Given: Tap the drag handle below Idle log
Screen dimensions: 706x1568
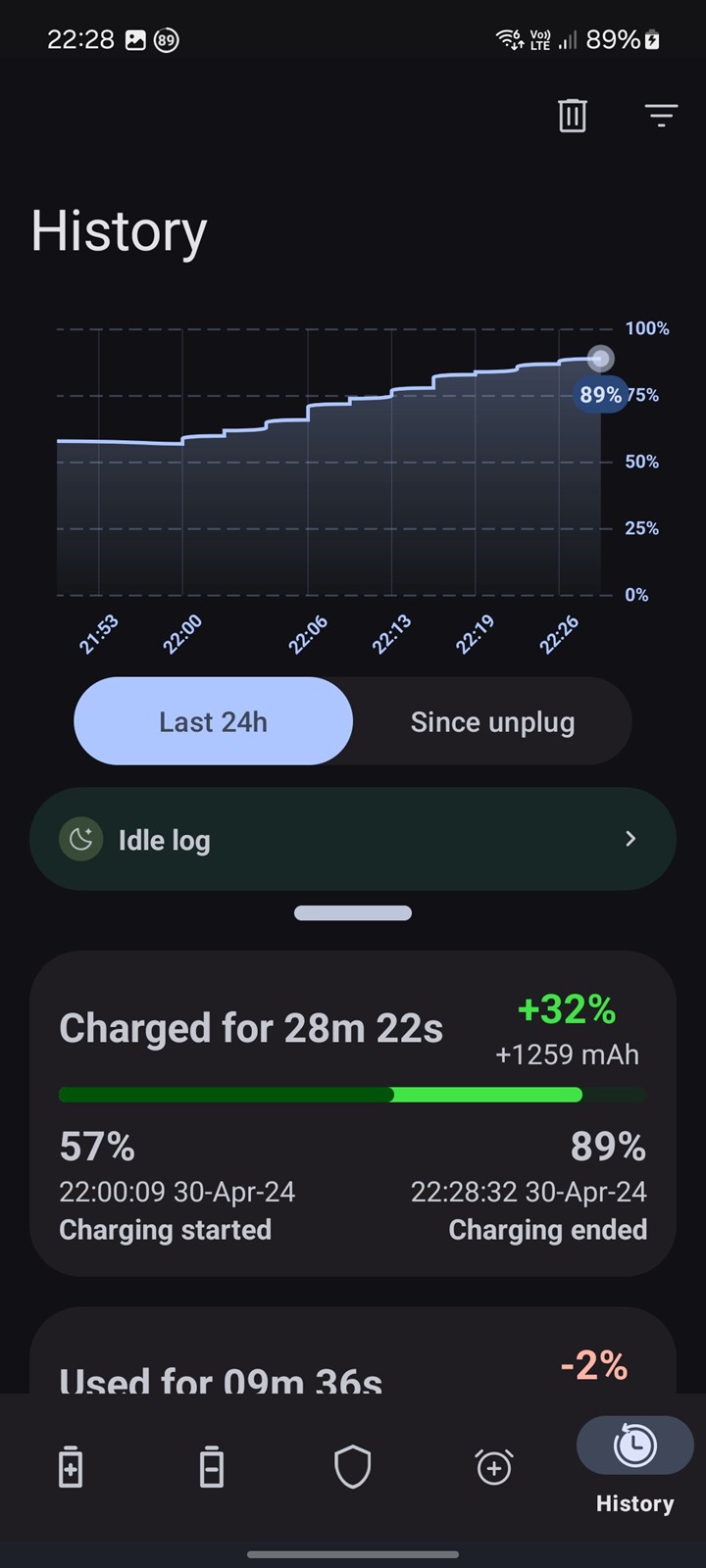Looking at the screenshot, I should coord(353,912).
